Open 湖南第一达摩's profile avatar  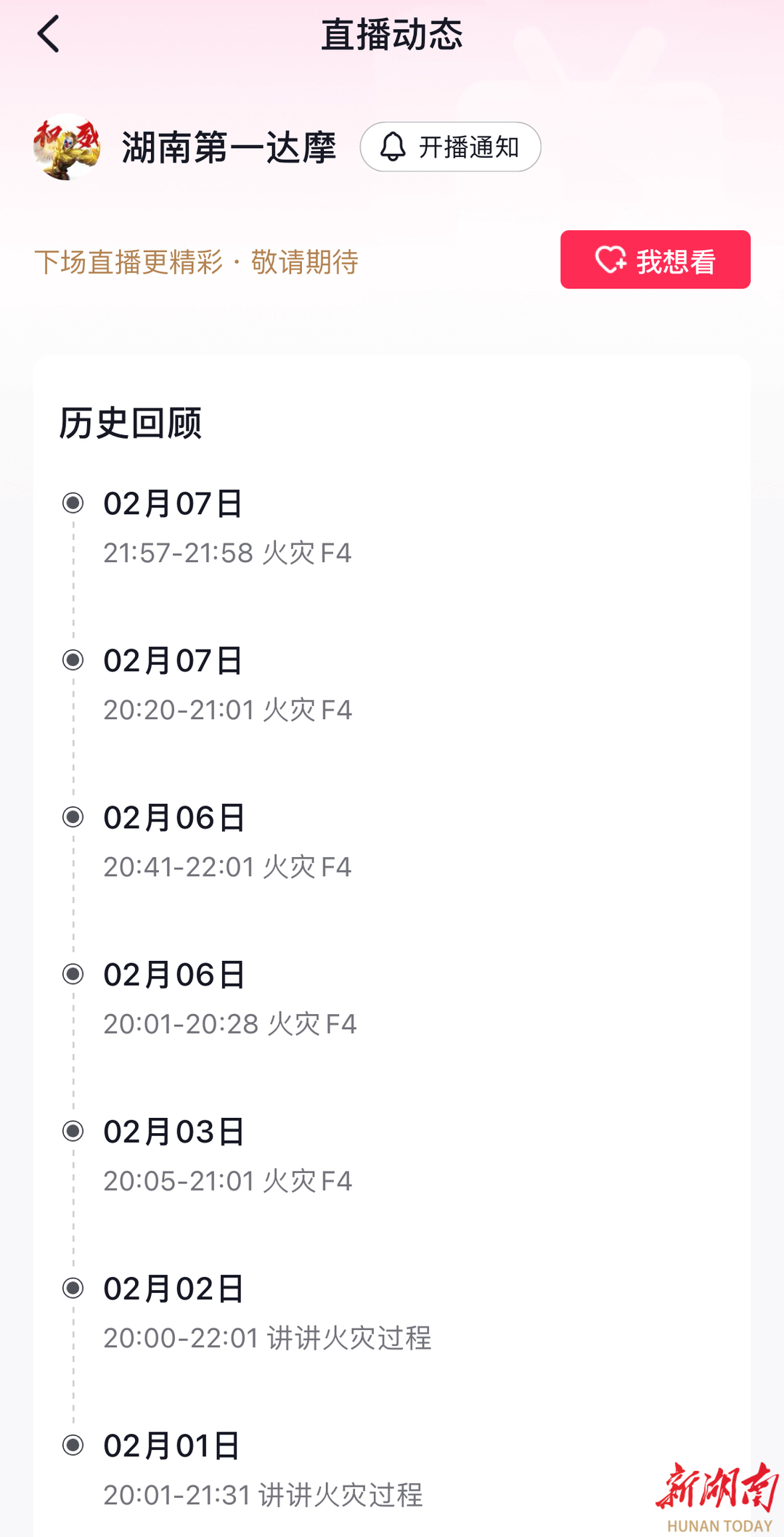tap(67, 147)
